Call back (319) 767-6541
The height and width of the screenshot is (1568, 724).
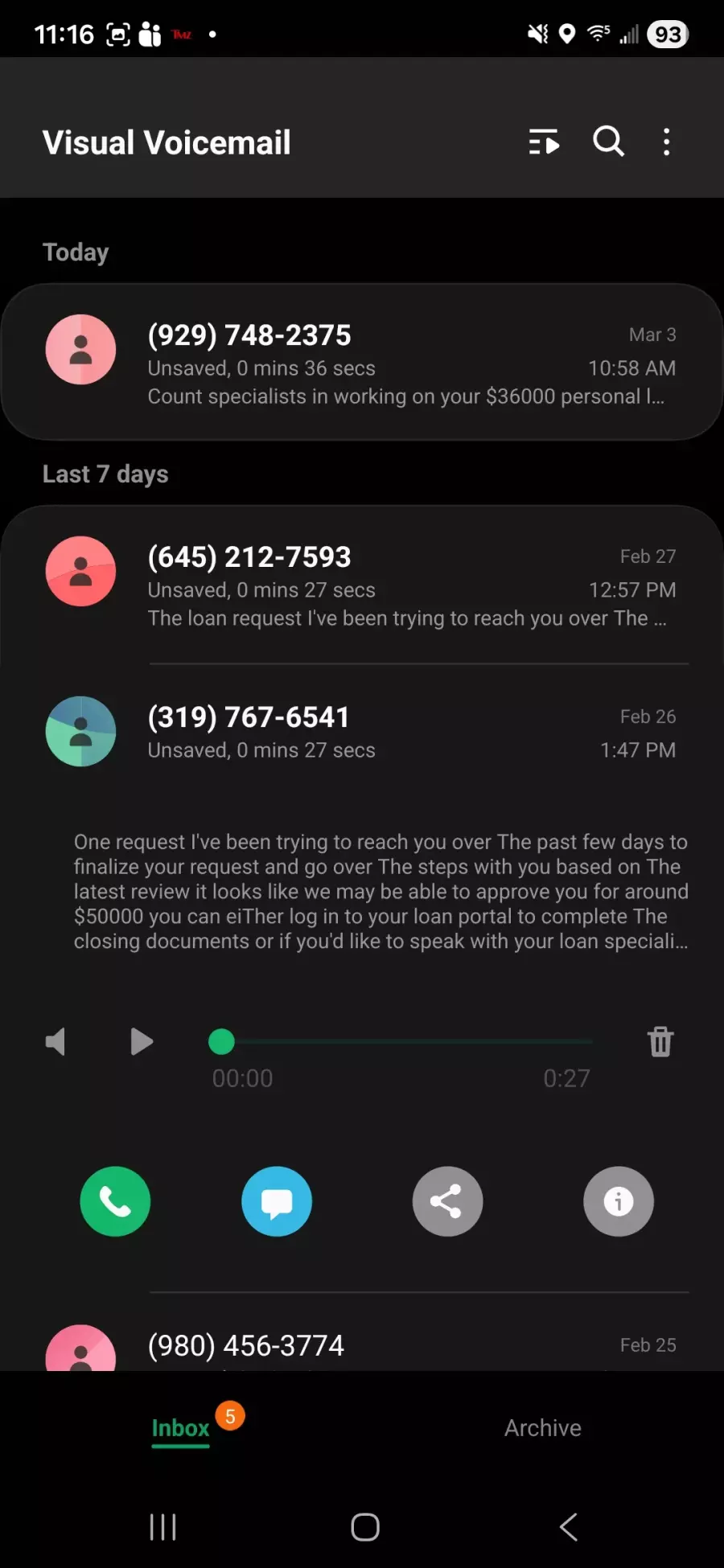click(115, 1201)
